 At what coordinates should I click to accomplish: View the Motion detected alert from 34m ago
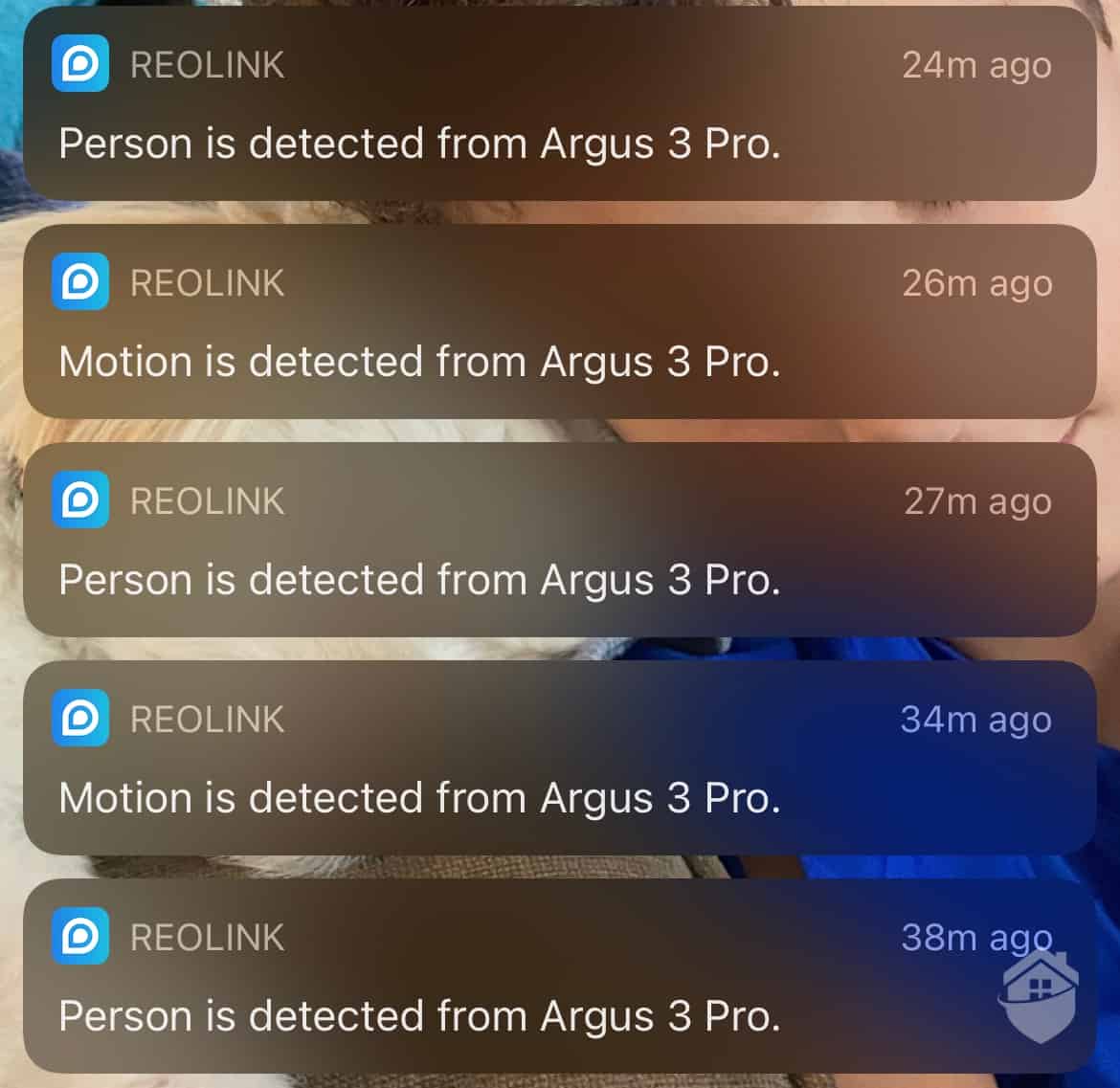click(x=559, y=759)
